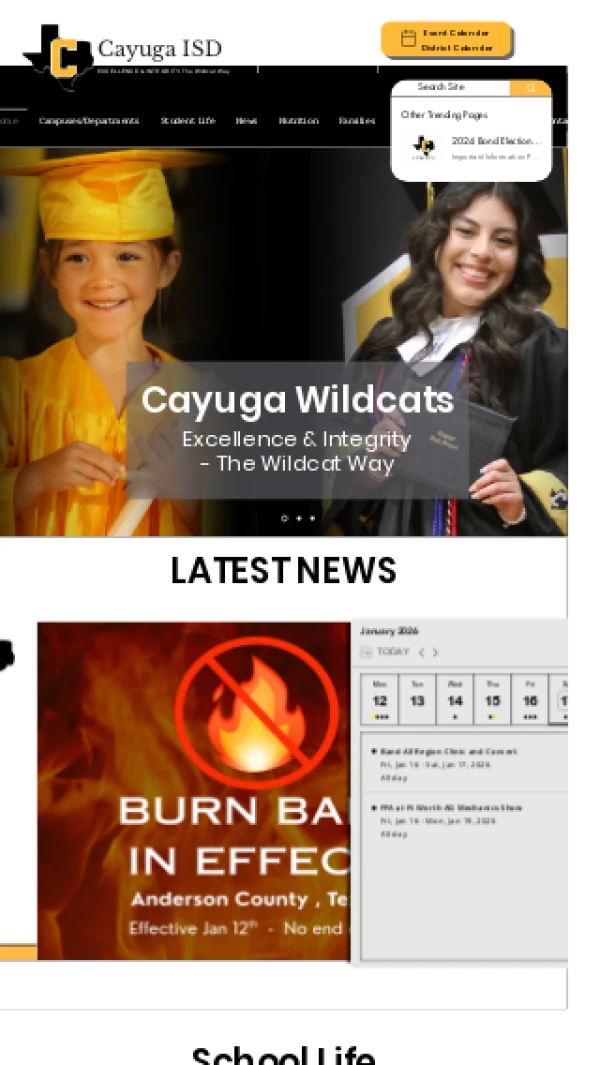Open the burn ban news card
This screenshot has height=1065, width=600.
coord(195,790)
